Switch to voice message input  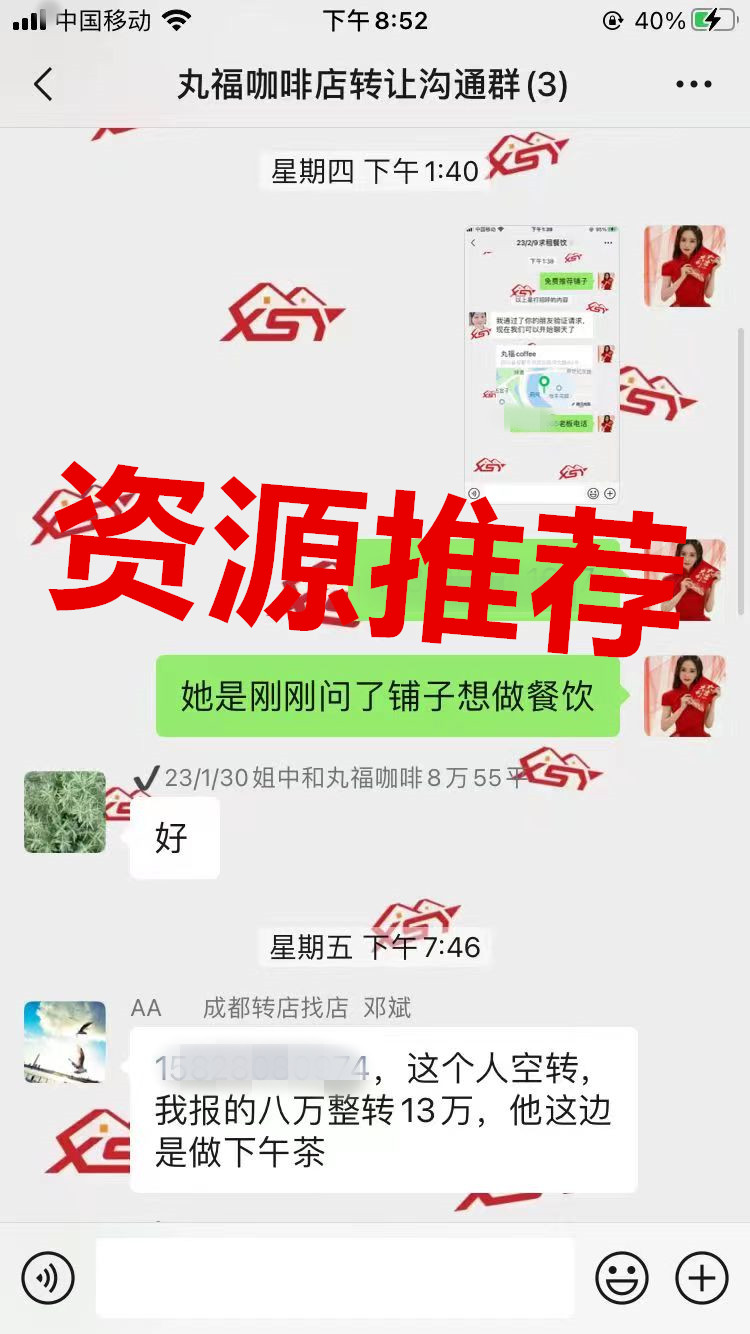click(x=48, y=1277)
